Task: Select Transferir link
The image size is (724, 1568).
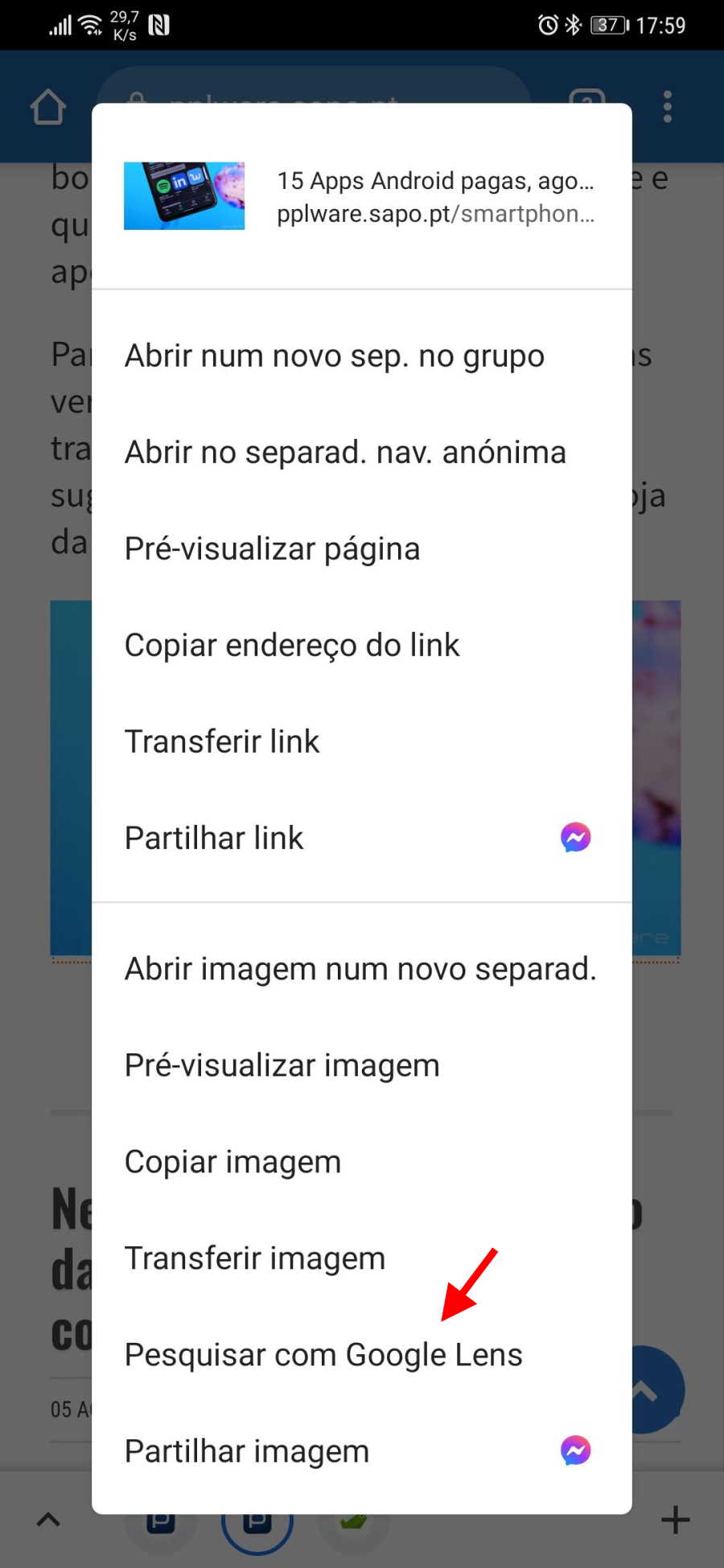Action: 362,741
